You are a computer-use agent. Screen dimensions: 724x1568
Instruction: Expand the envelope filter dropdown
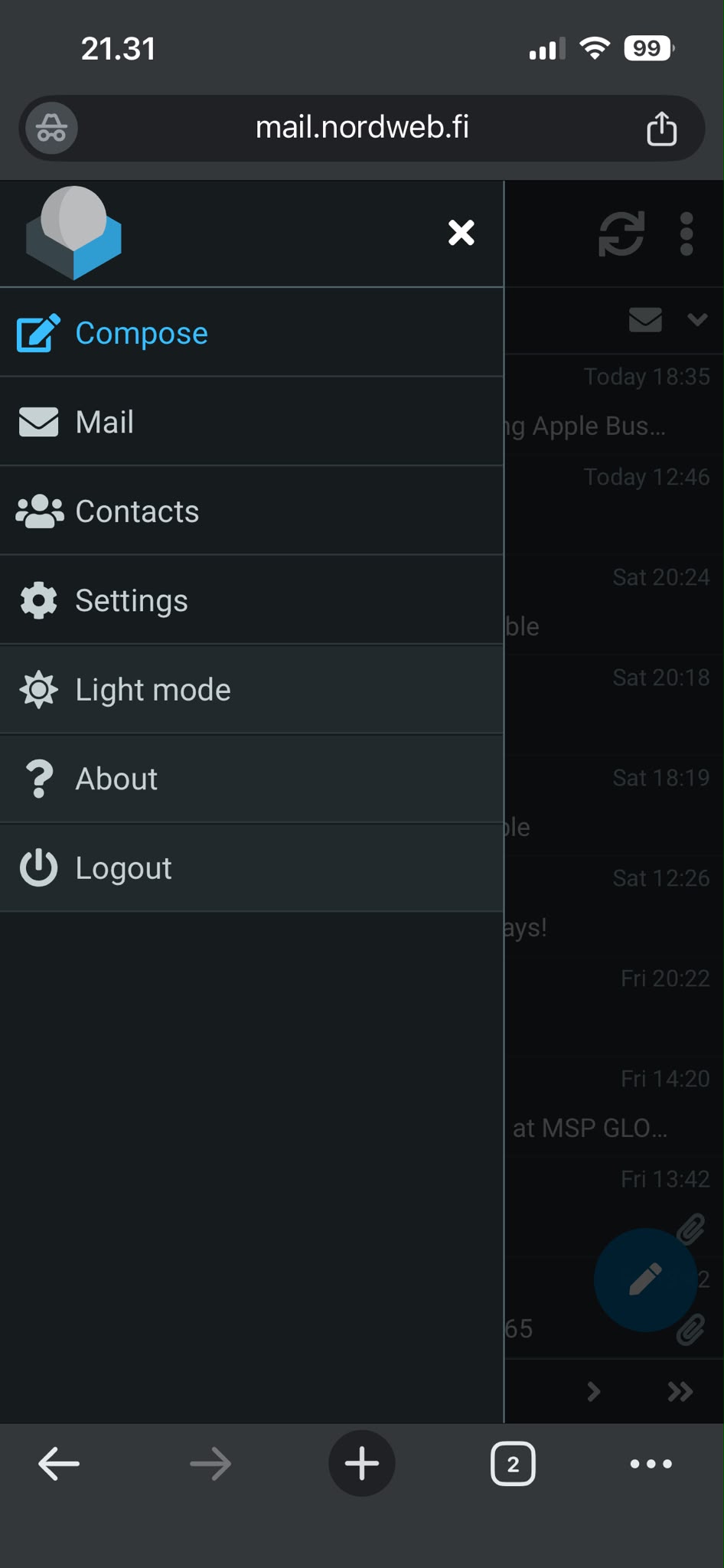pyautogui.click(x=697, y=319)
